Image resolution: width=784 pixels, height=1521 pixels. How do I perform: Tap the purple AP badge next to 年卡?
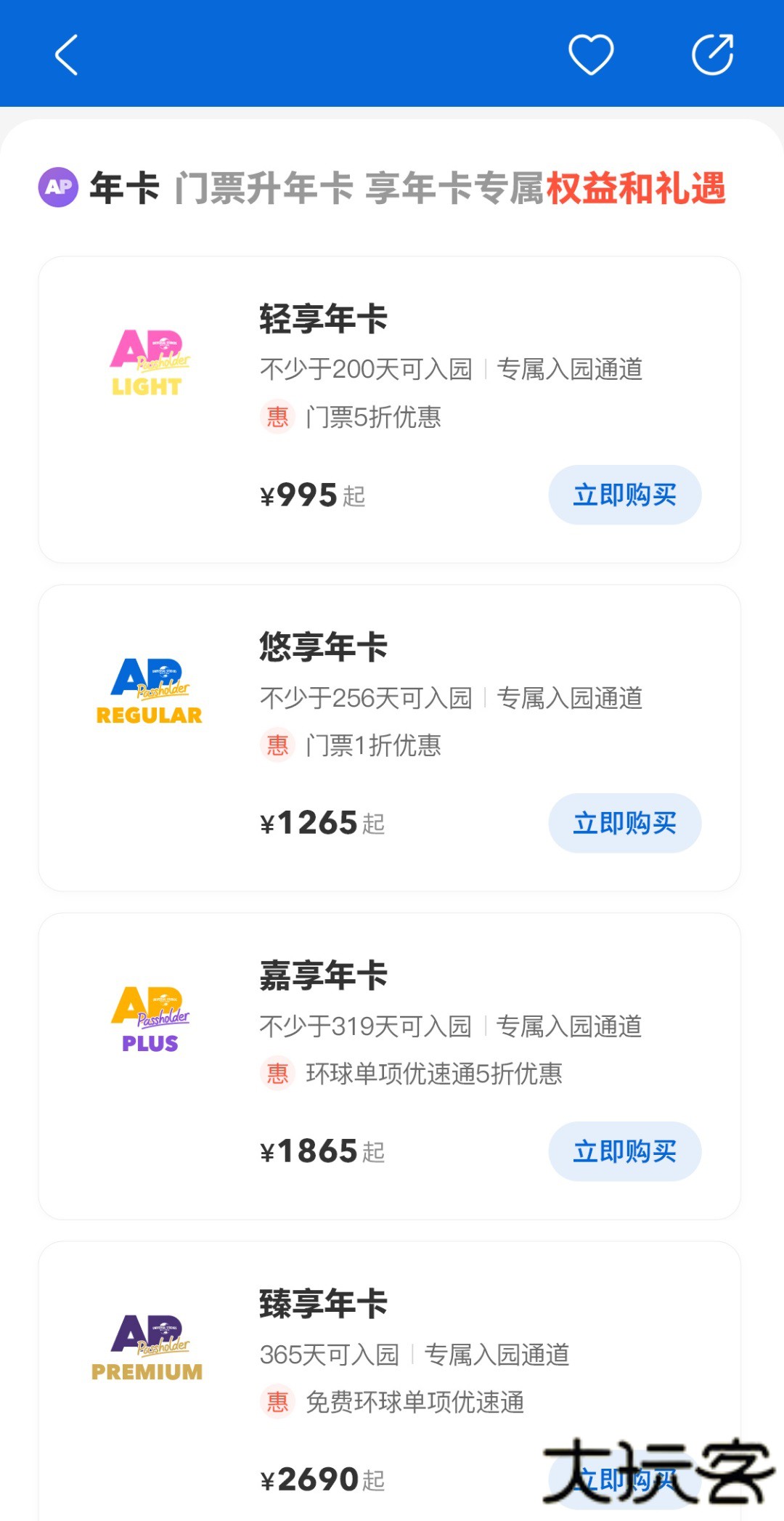(57, 187)
